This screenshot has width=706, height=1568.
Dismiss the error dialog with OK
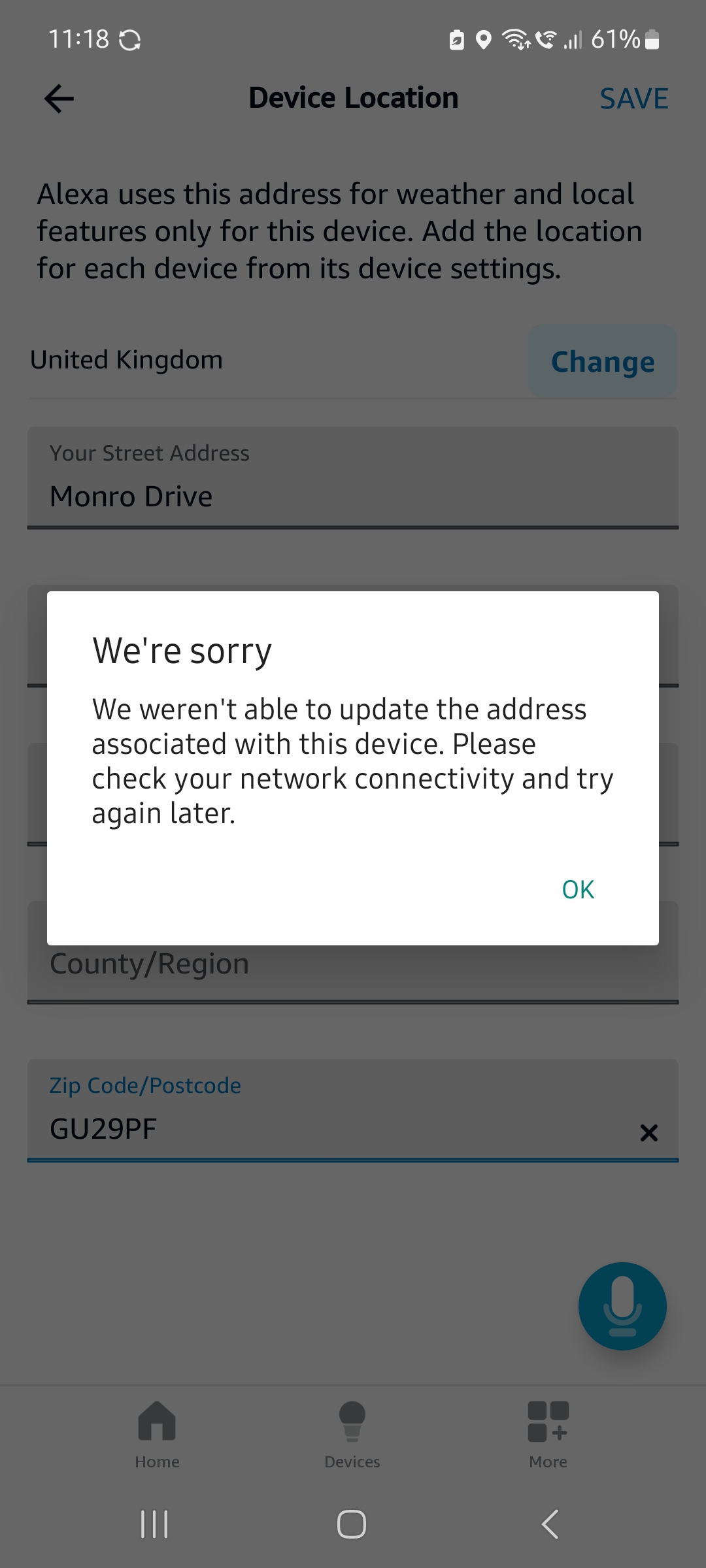coord(578,889)
